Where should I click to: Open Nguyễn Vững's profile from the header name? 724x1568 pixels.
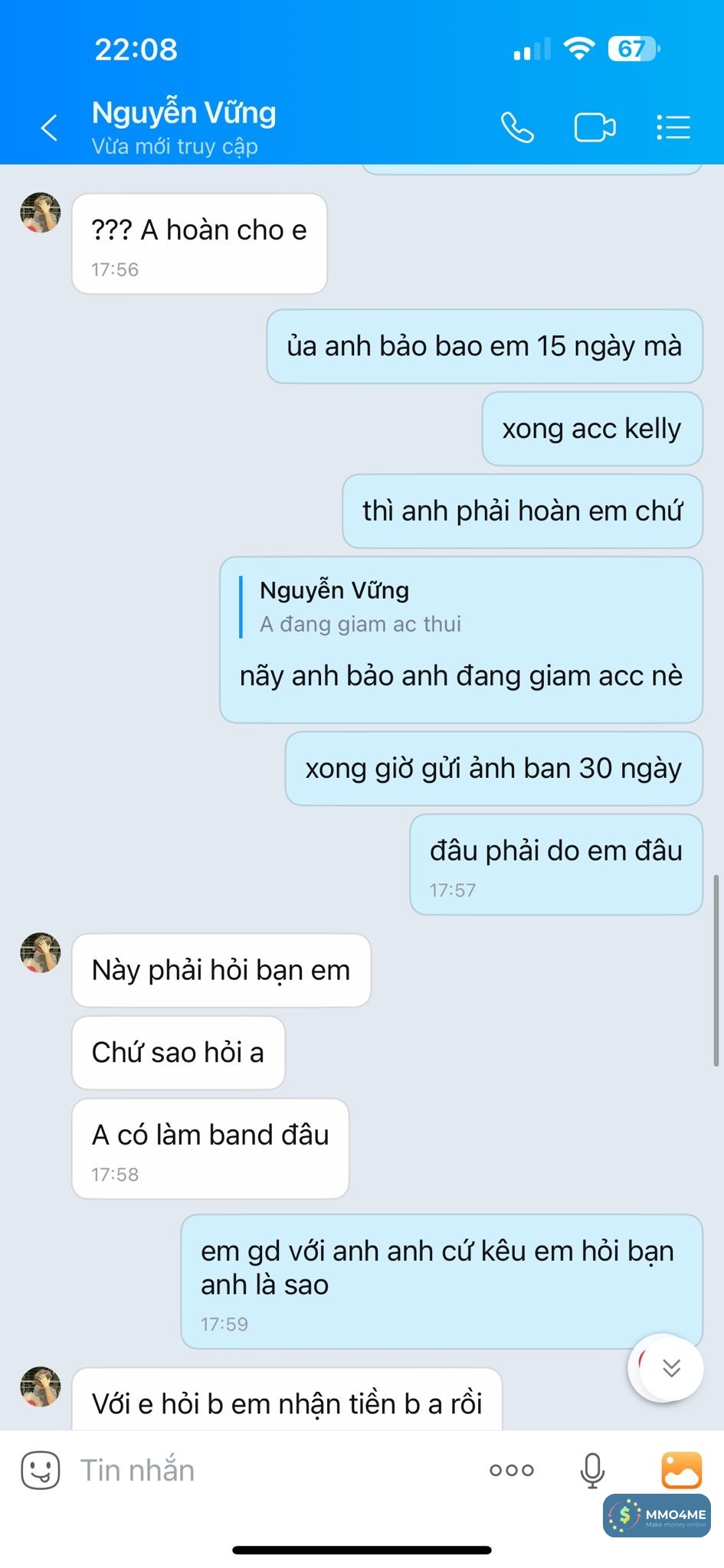[184, 113]
